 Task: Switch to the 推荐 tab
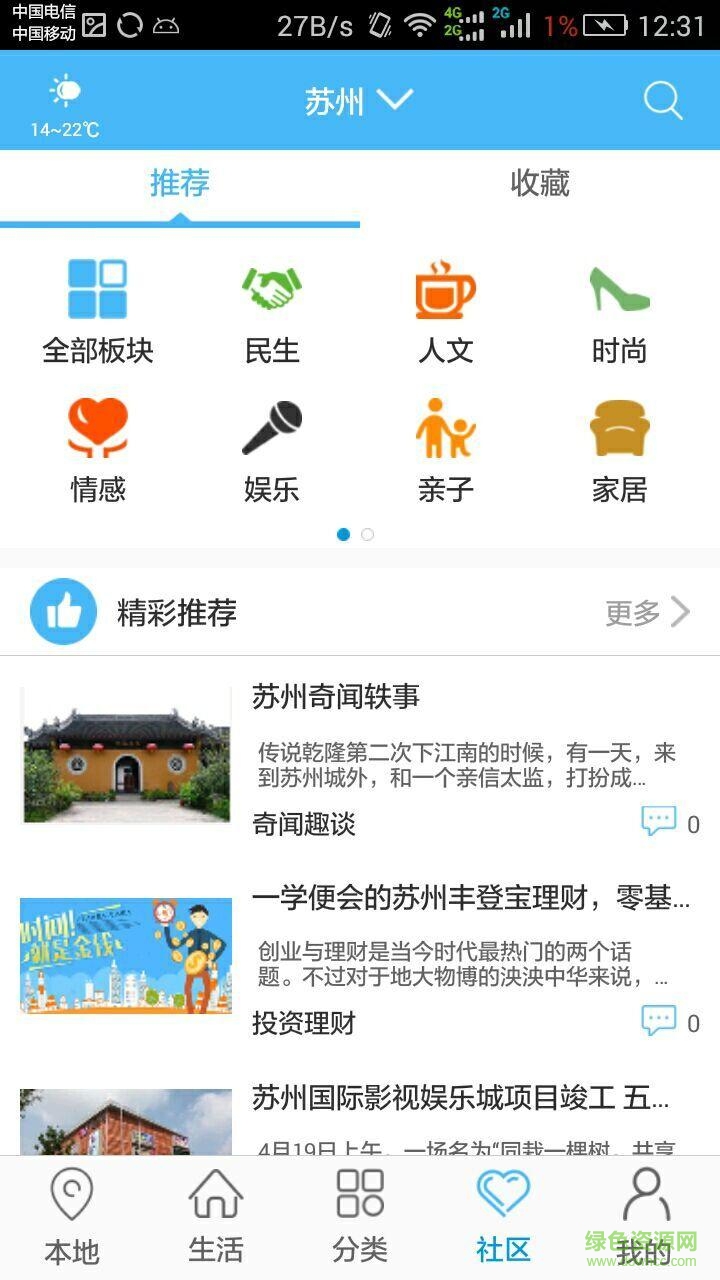180,185
